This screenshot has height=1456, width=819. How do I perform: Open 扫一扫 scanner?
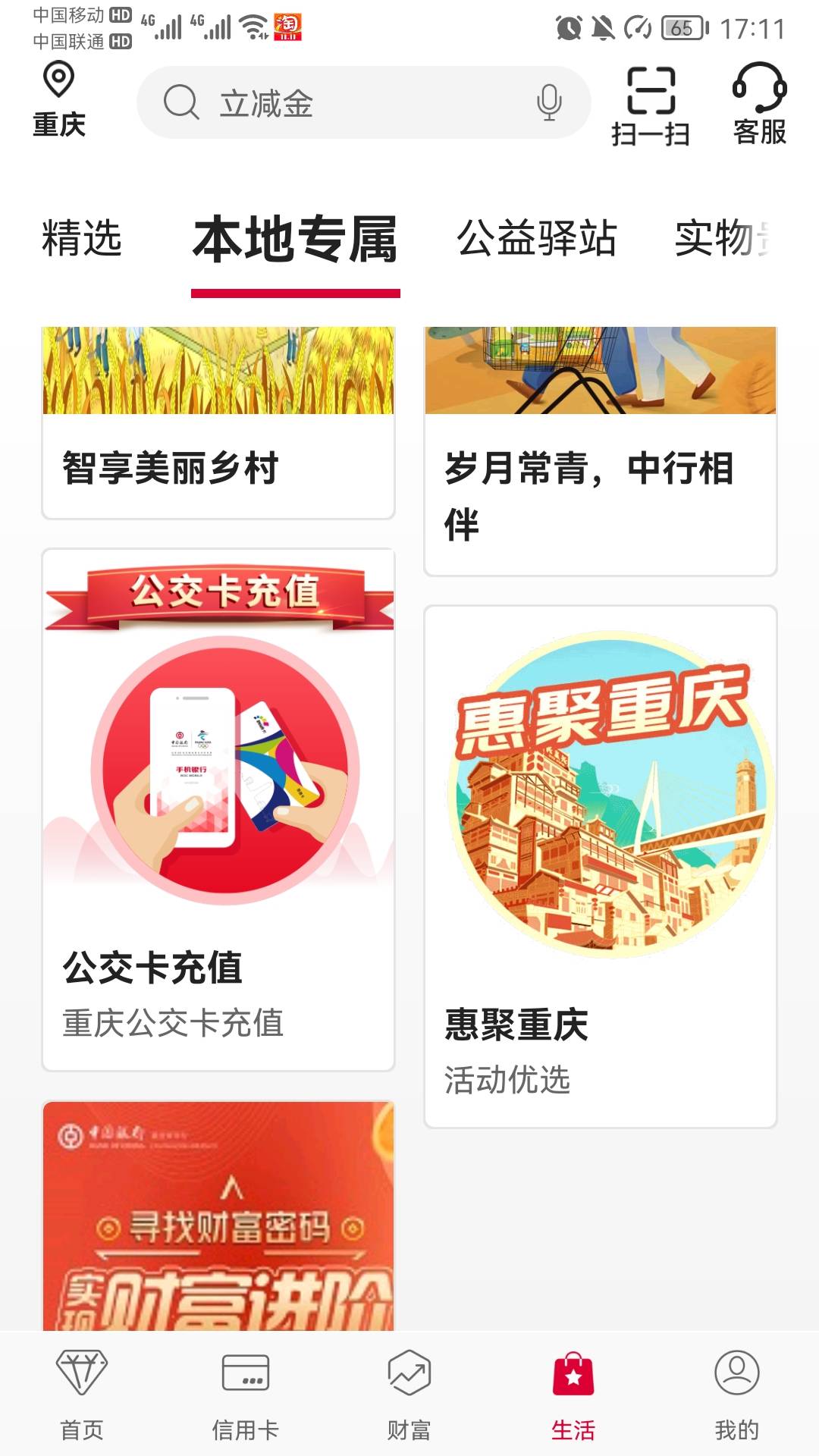coord(651,106)
